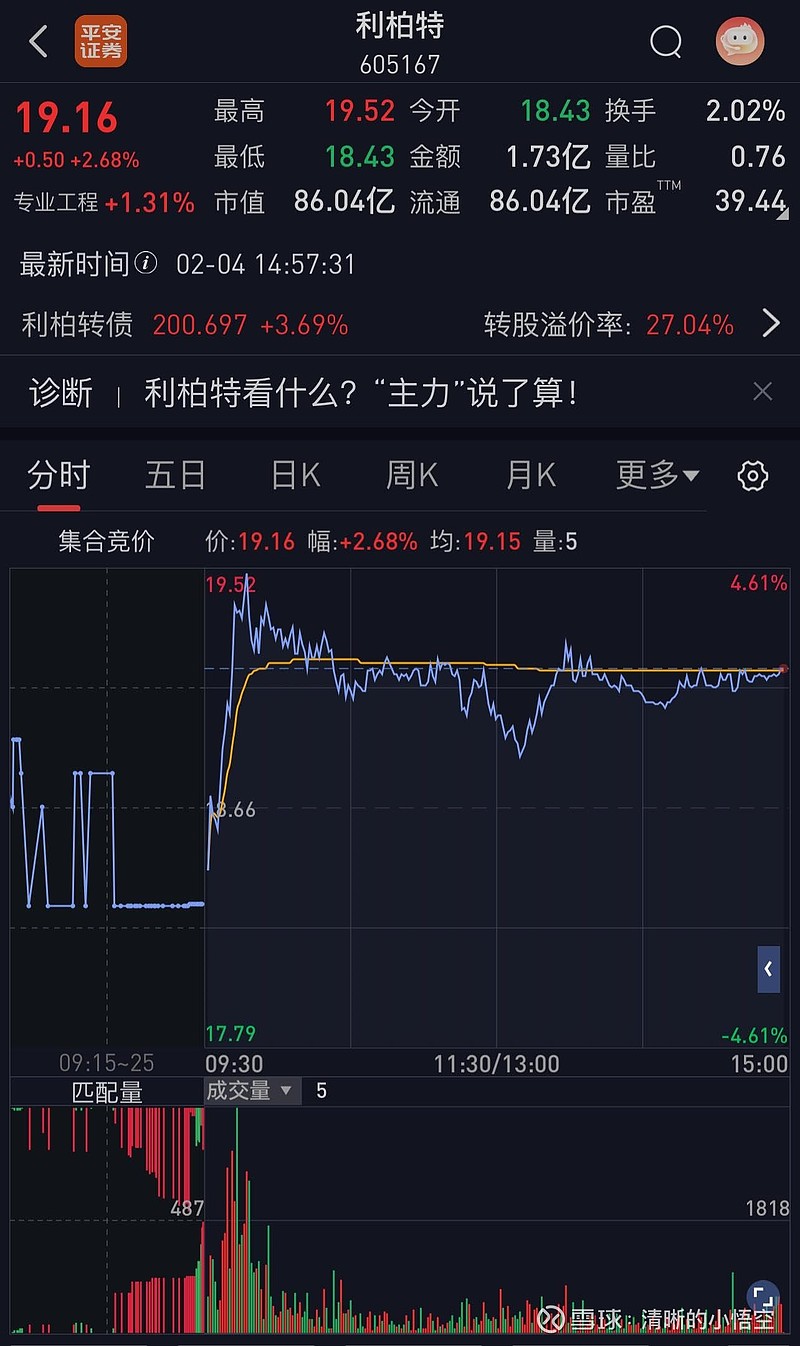Tap the info icon next to 最新时间

(x=147, y=264)
